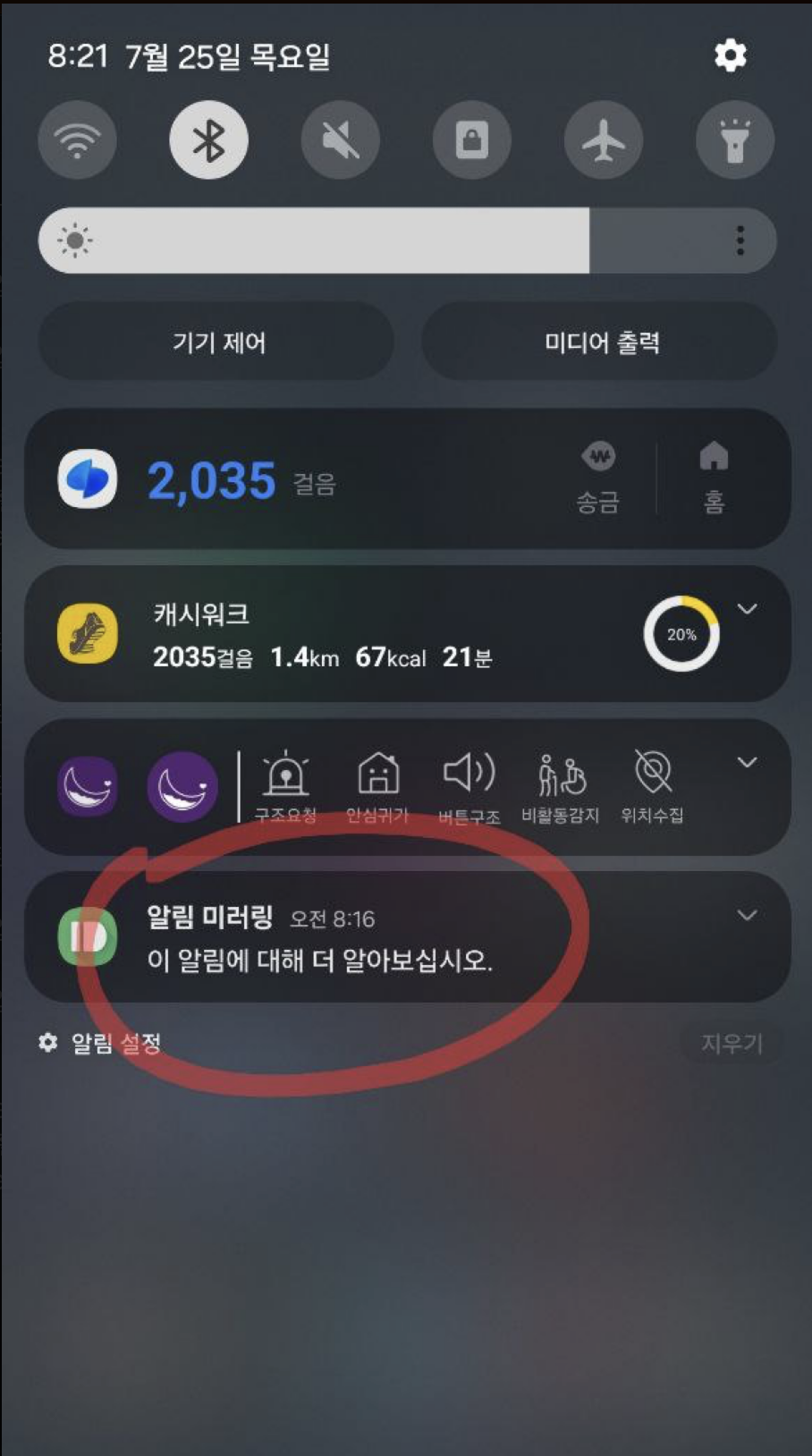Viewport: 812px width, 1456px height.
Task: Expand the 캐시워크 notification
Action: [747, 609]
